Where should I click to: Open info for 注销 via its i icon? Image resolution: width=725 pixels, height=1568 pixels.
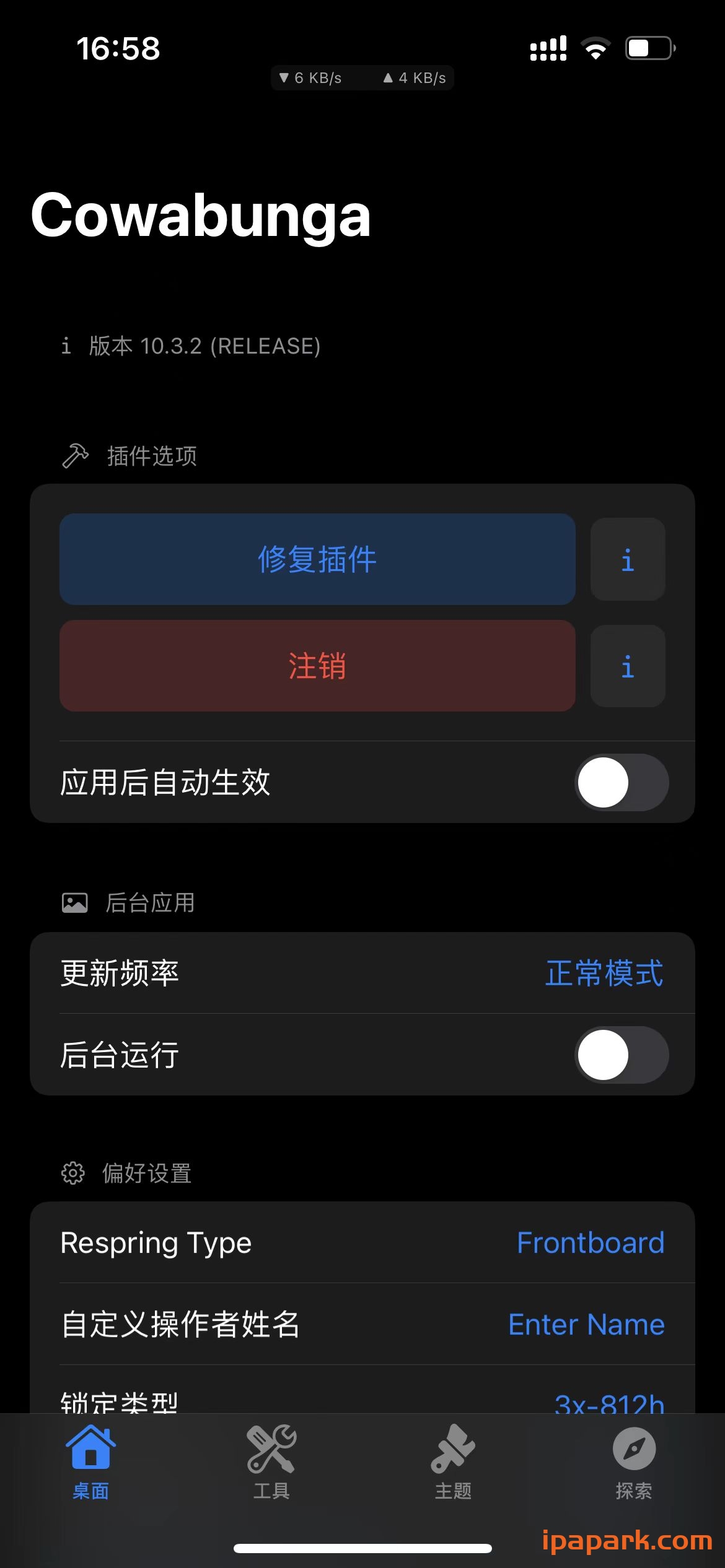tap(627, 666)
